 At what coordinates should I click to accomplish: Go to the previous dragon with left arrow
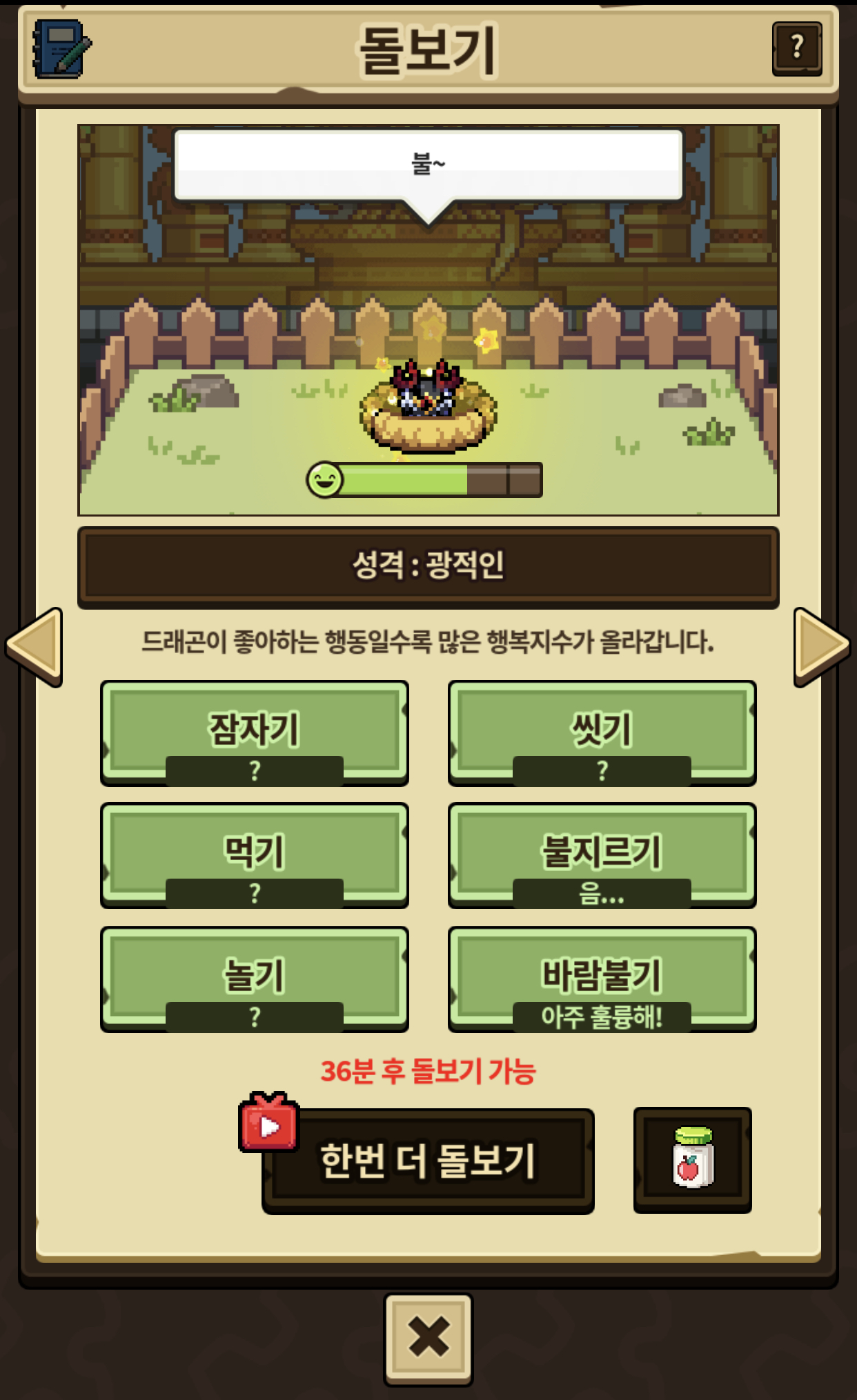35,646
